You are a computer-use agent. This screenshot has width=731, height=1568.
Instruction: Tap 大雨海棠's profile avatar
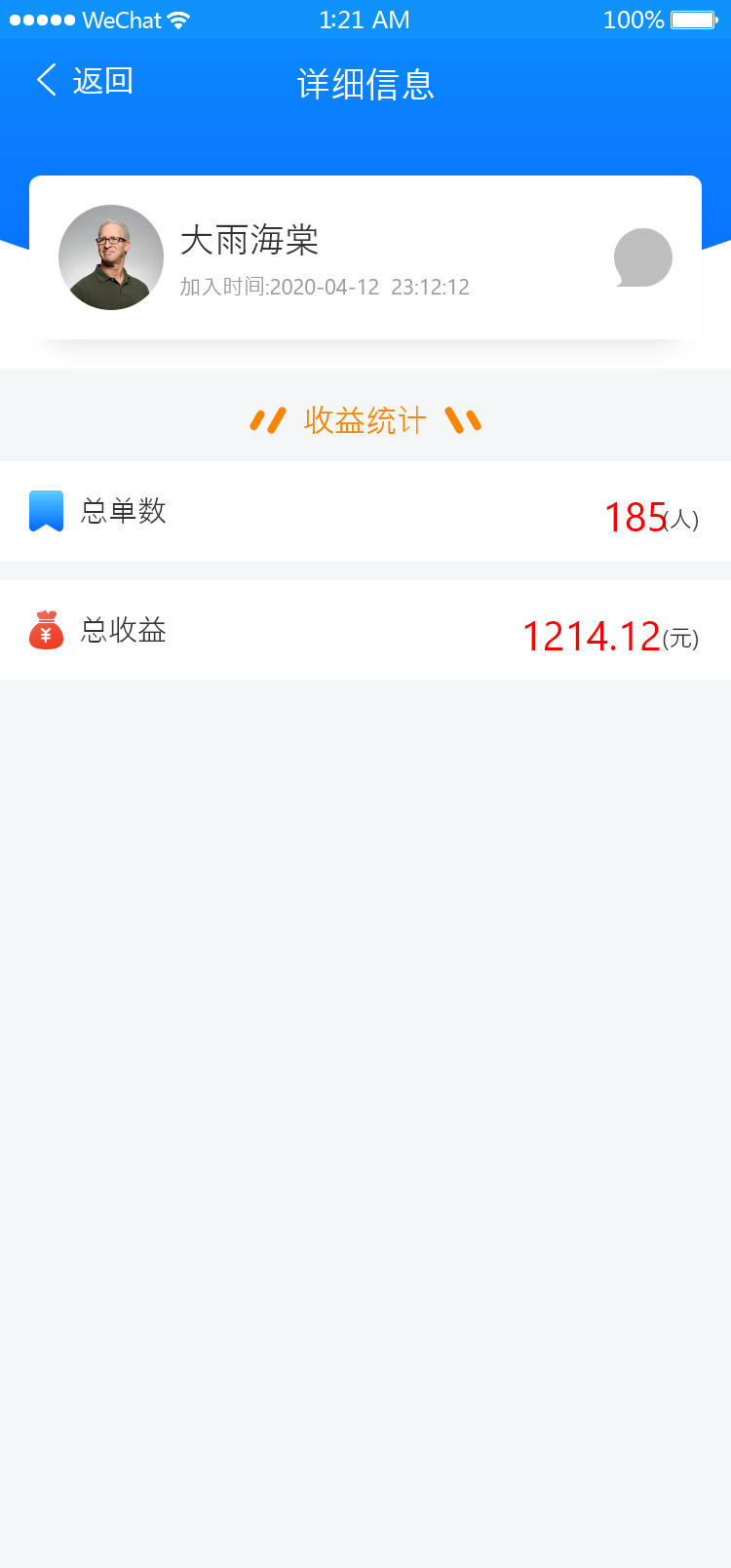tap(111, 257)
